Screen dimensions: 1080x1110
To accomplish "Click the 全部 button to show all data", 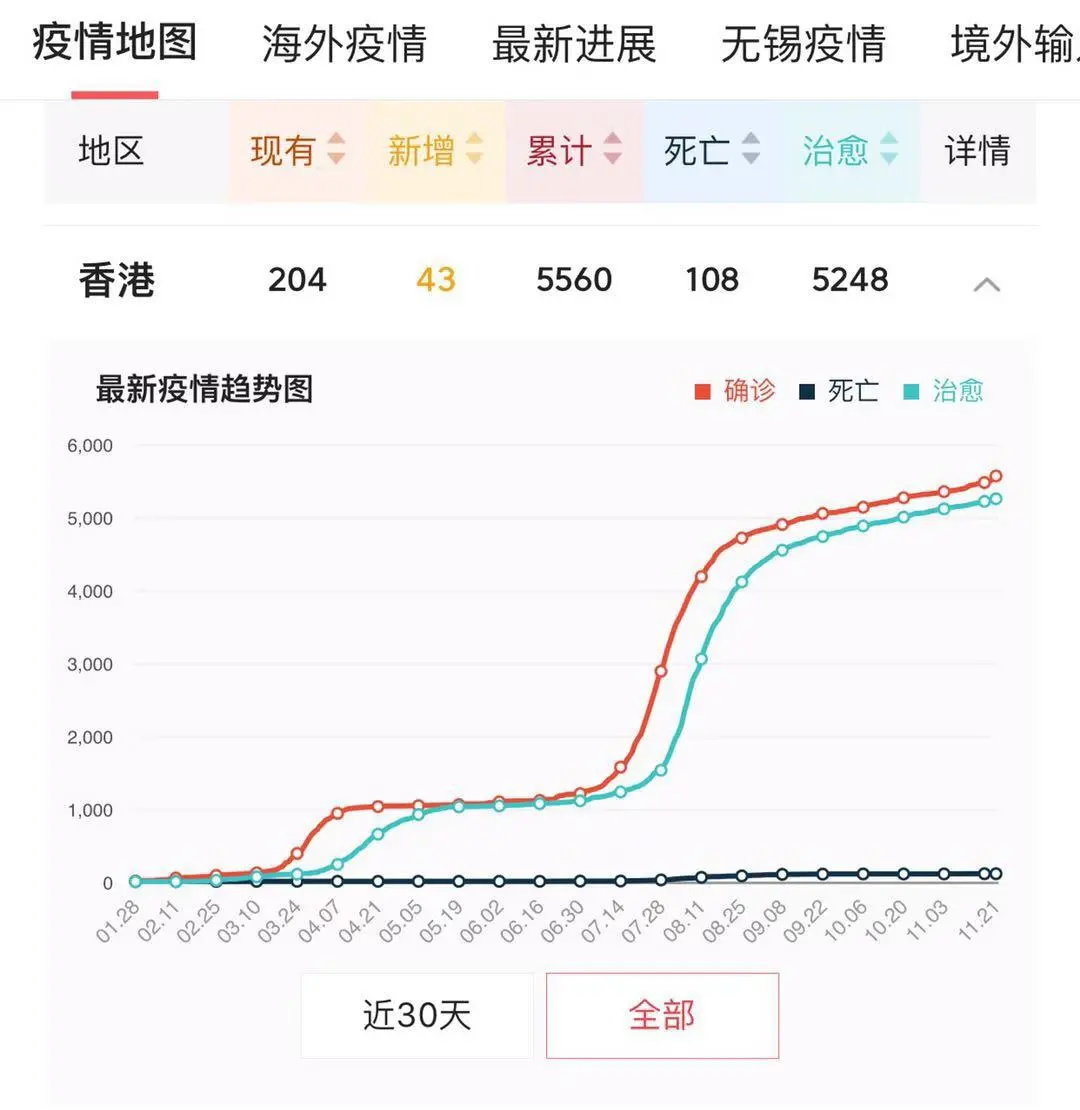I will tap(661, 1015).
